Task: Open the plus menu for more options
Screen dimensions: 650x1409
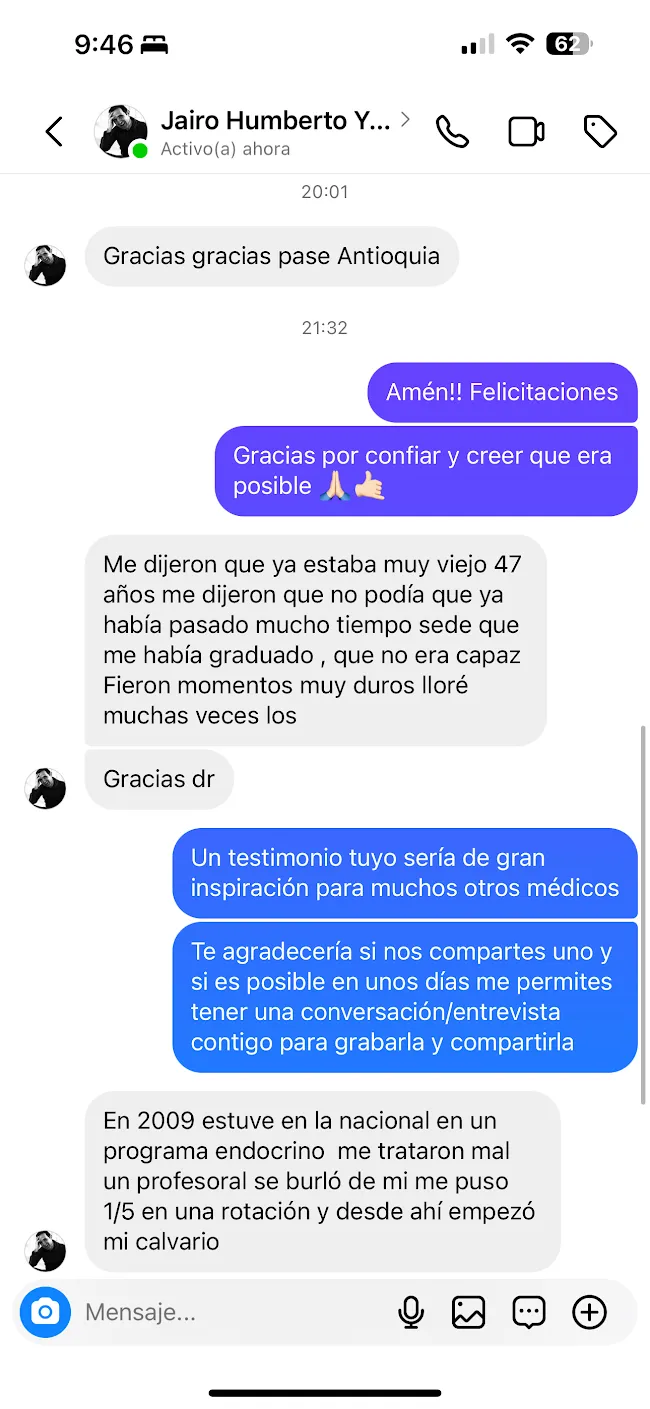Action: (589, 1312)
